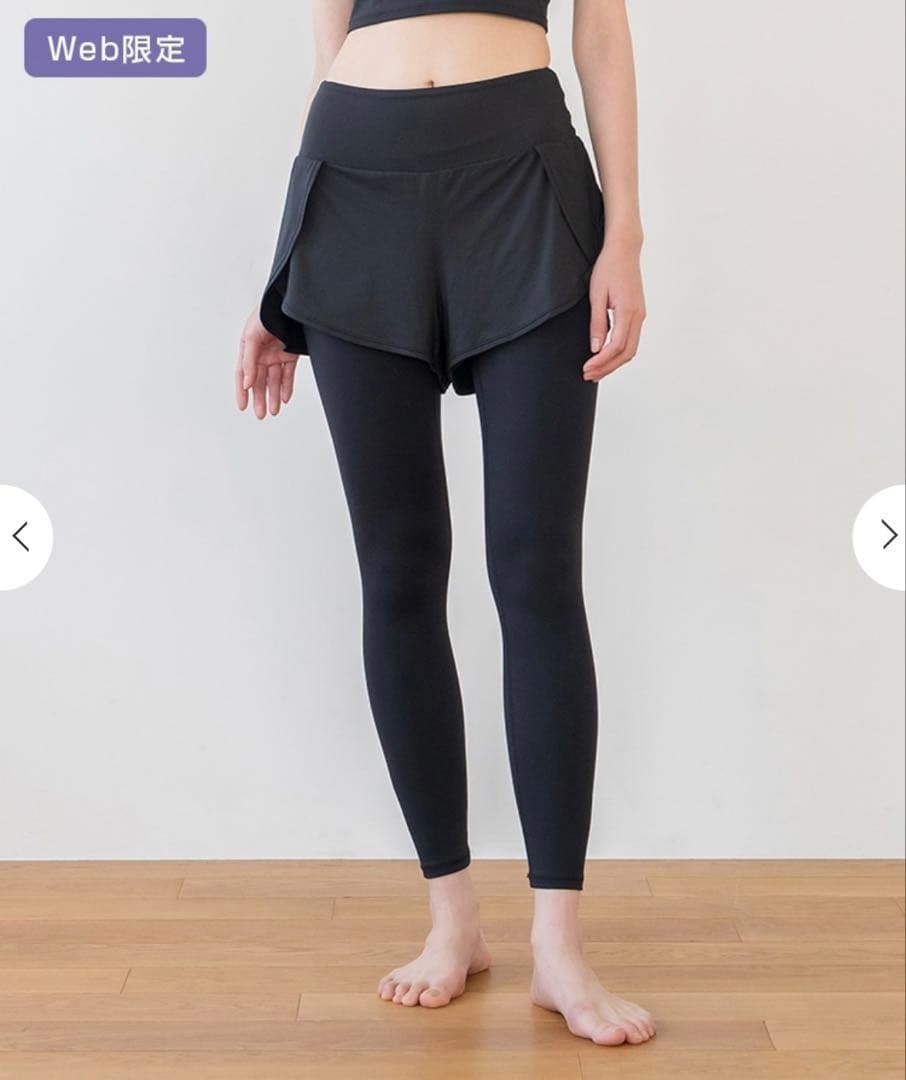Image resolution: width=906 pixels, height=1080 pixels.
Task: Show the next product image
Action: 885,537
